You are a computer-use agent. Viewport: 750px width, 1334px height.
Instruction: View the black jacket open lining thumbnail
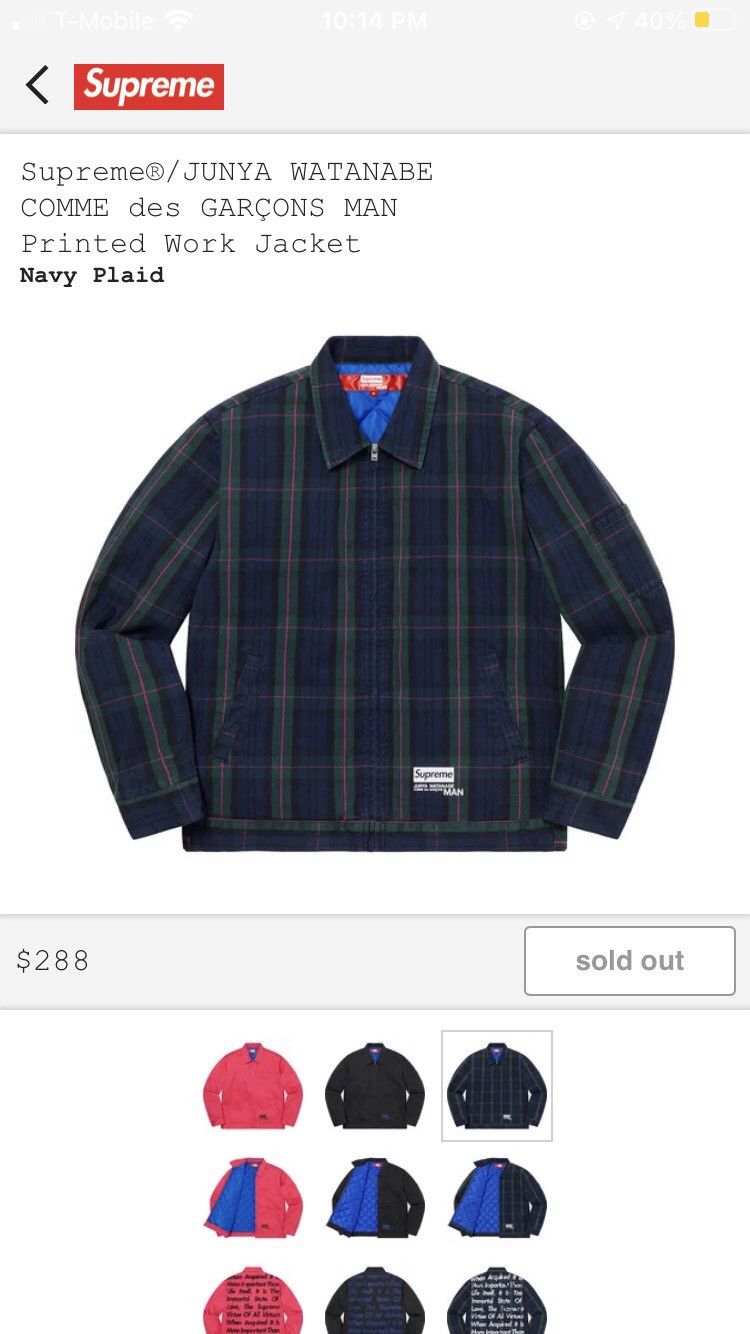point(375,1198)
